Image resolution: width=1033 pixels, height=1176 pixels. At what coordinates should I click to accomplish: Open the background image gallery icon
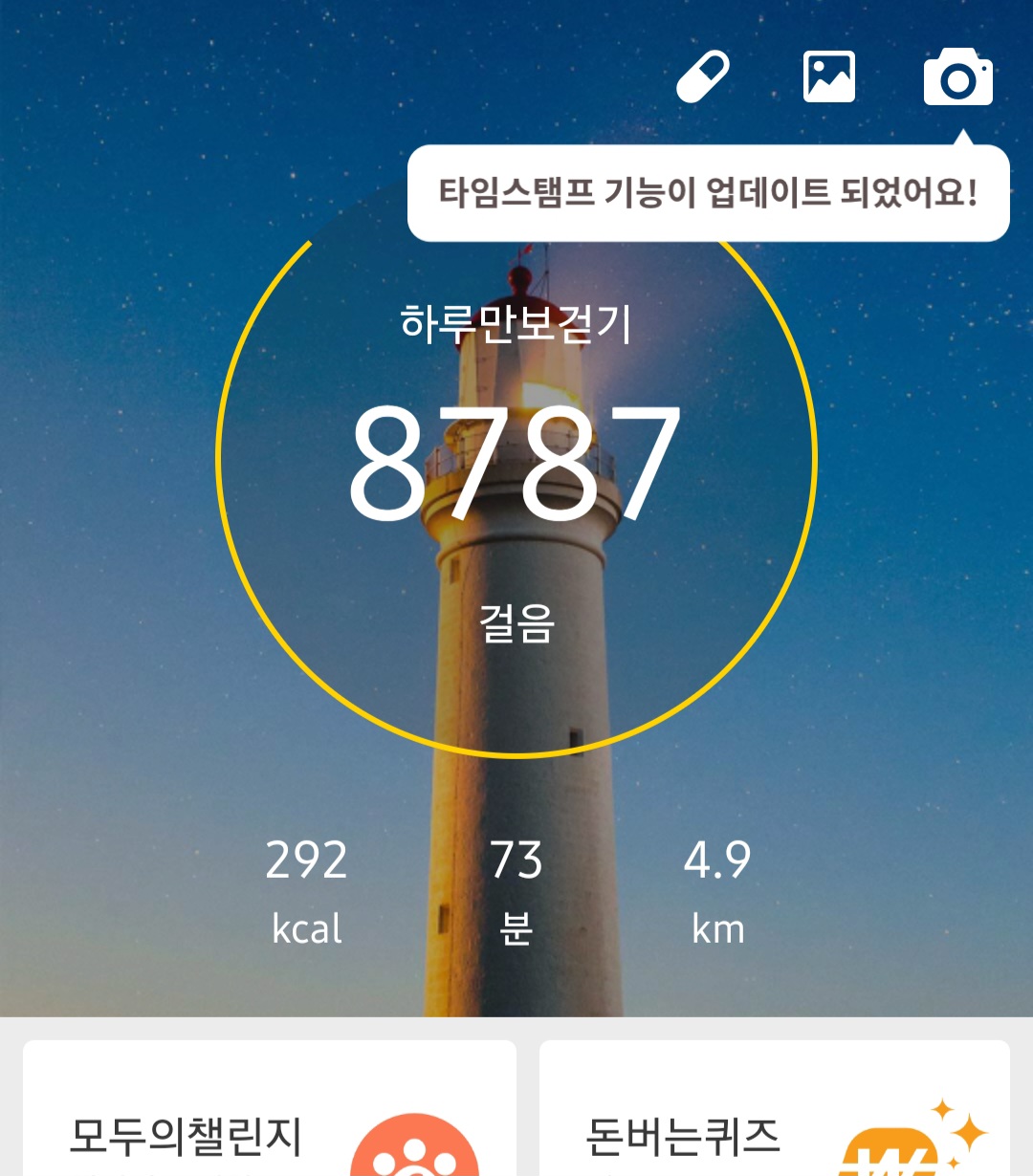pos(828,77)
